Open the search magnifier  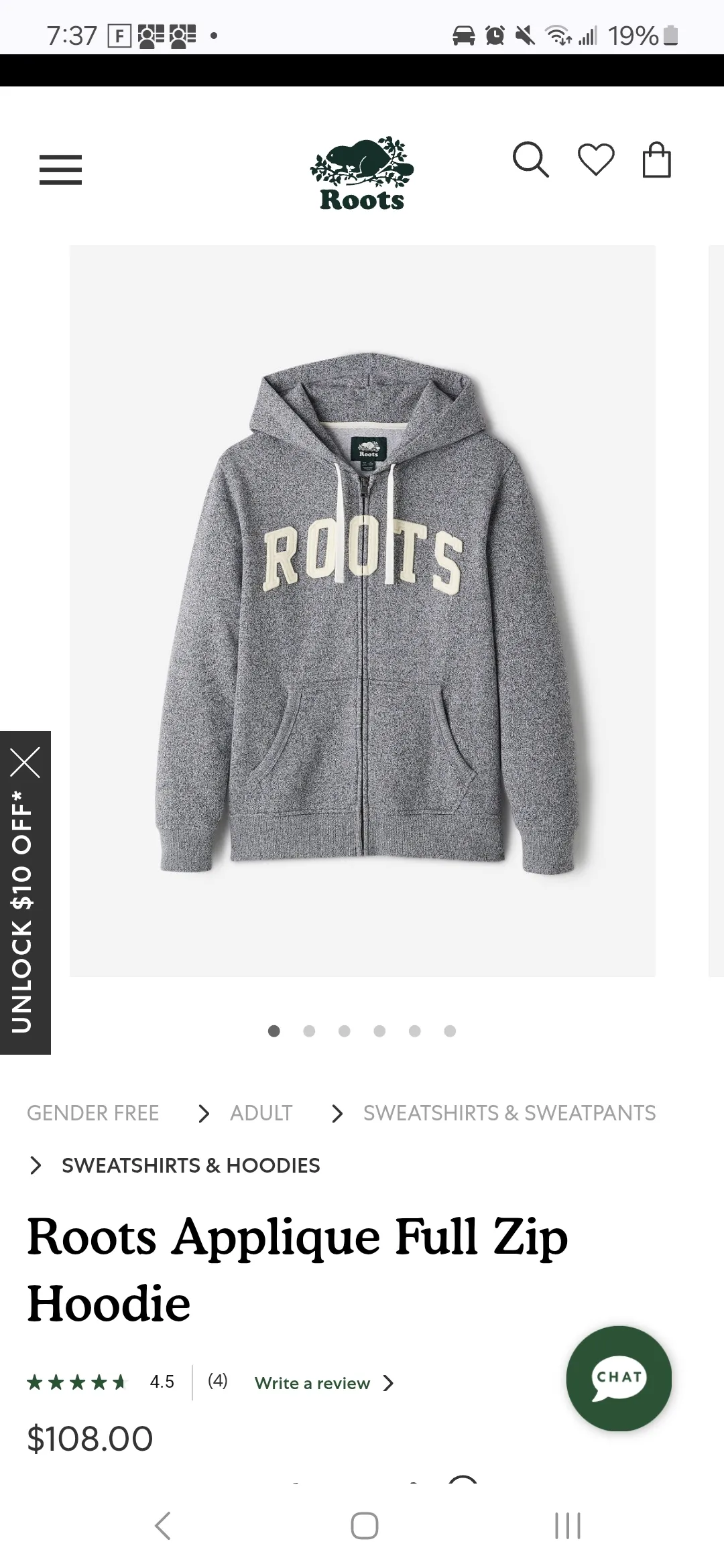coord(530,160)
